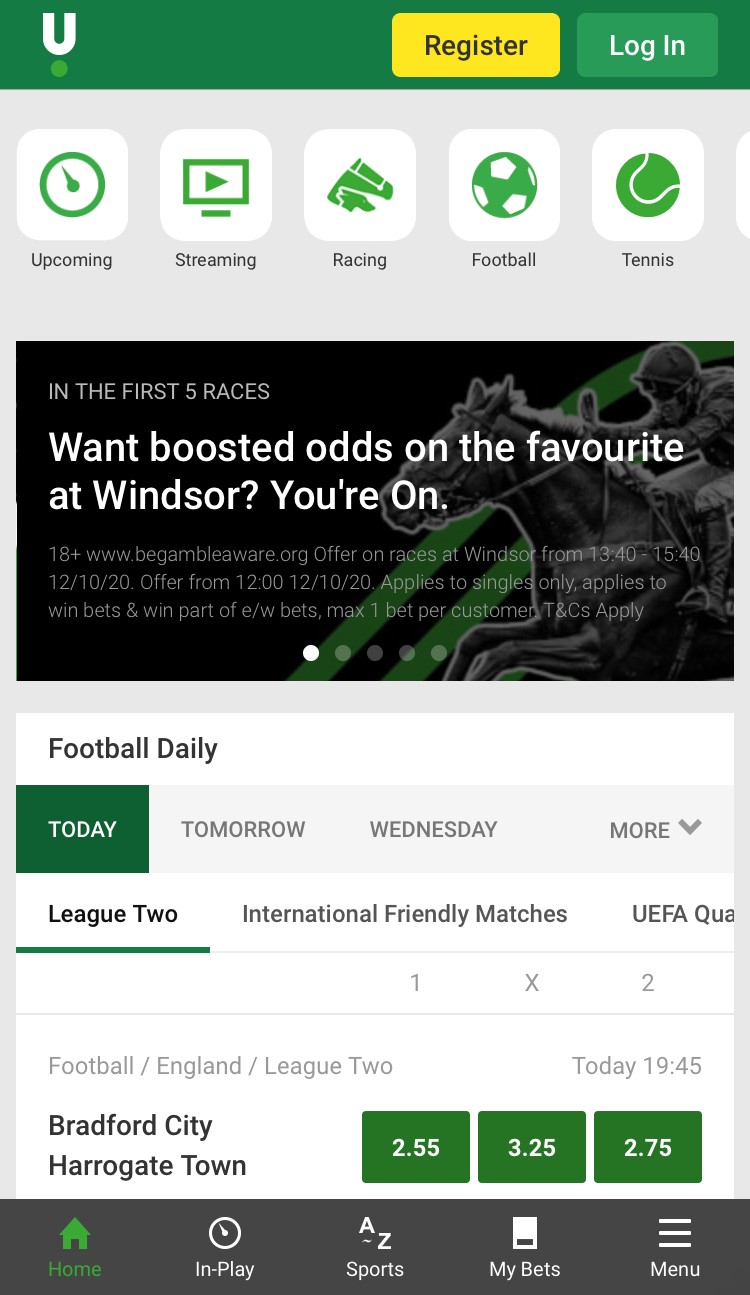Bet on Bradford City at 2.55

(416, 1147)
